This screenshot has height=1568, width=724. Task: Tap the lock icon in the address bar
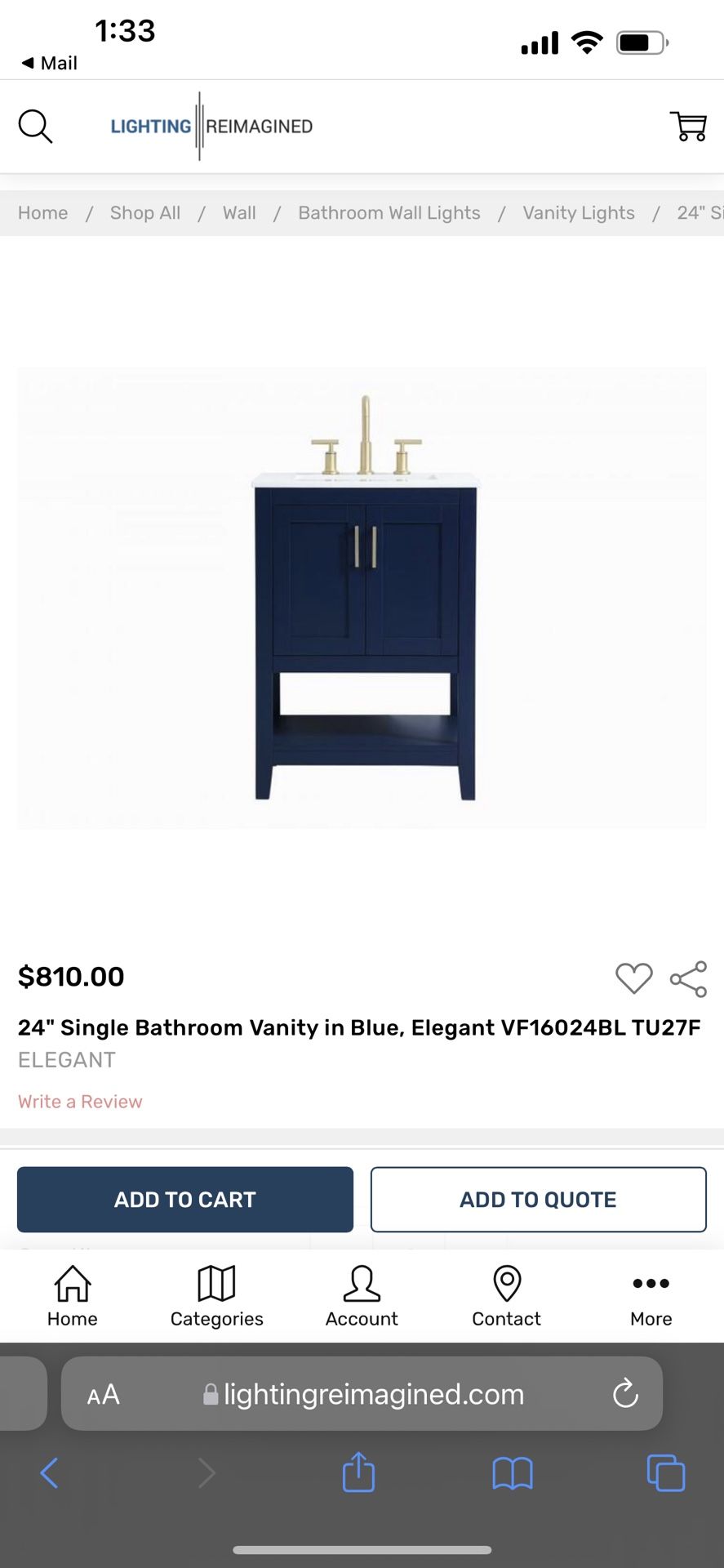[x=210, y=1395]
